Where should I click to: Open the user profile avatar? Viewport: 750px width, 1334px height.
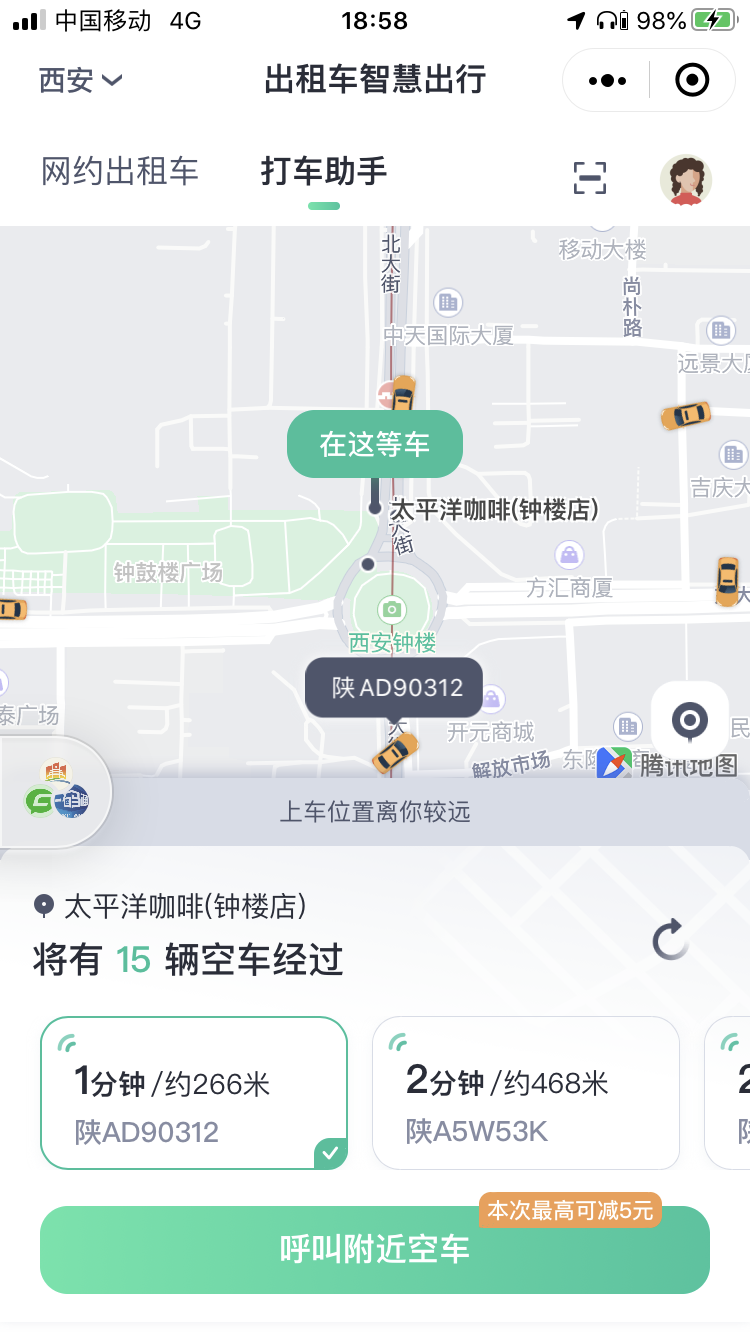(x=686, y=180)
